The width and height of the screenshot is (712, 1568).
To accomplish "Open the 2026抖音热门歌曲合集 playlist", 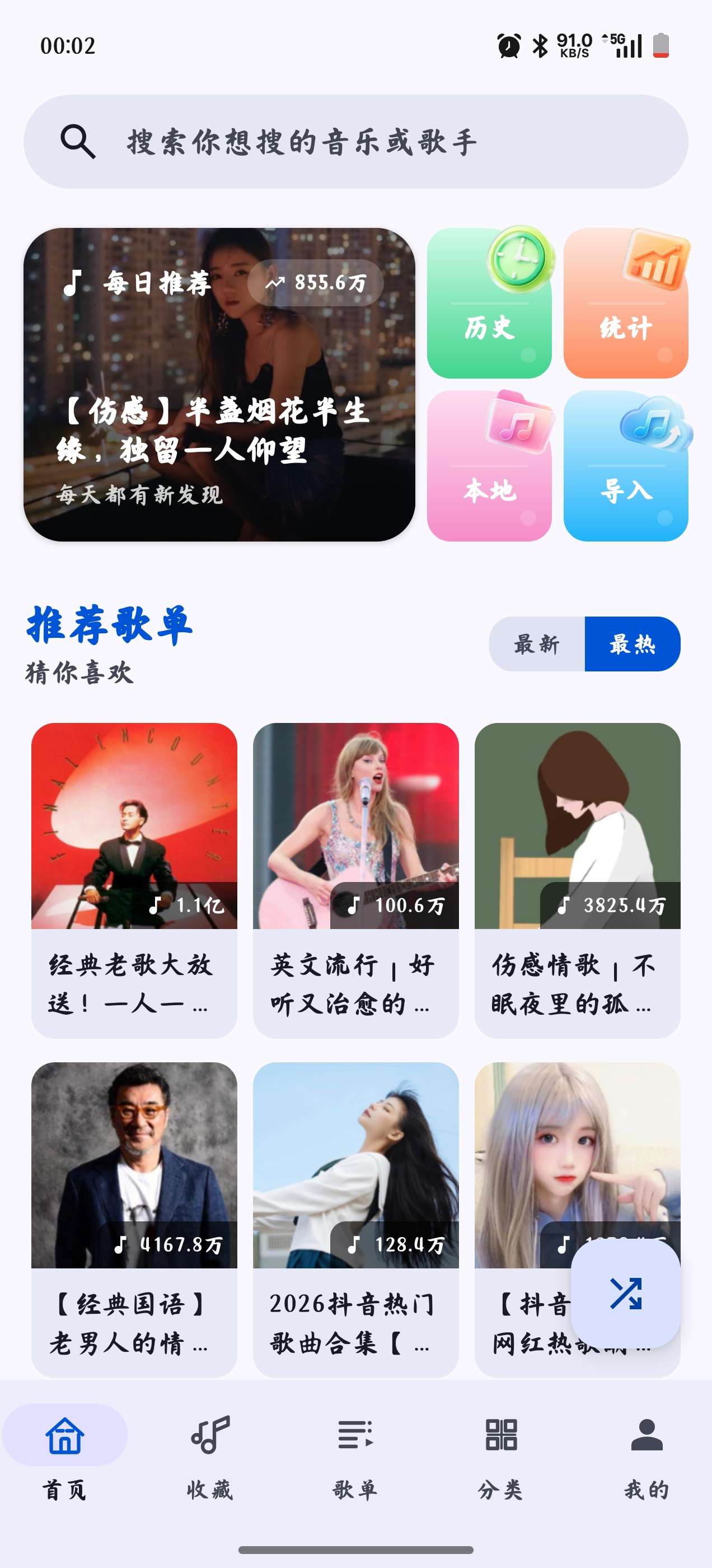I will point(355,1220).
